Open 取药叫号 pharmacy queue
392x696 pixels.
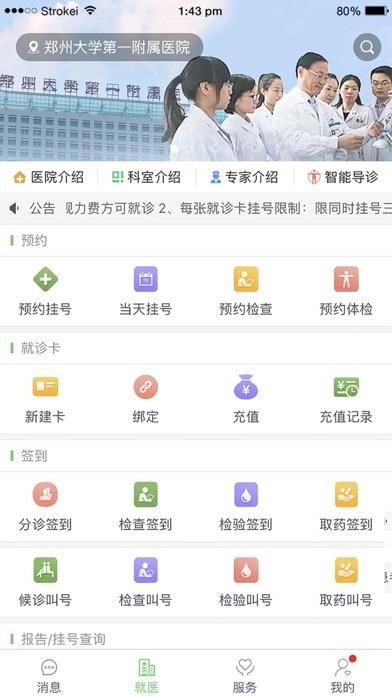point(346,582)
